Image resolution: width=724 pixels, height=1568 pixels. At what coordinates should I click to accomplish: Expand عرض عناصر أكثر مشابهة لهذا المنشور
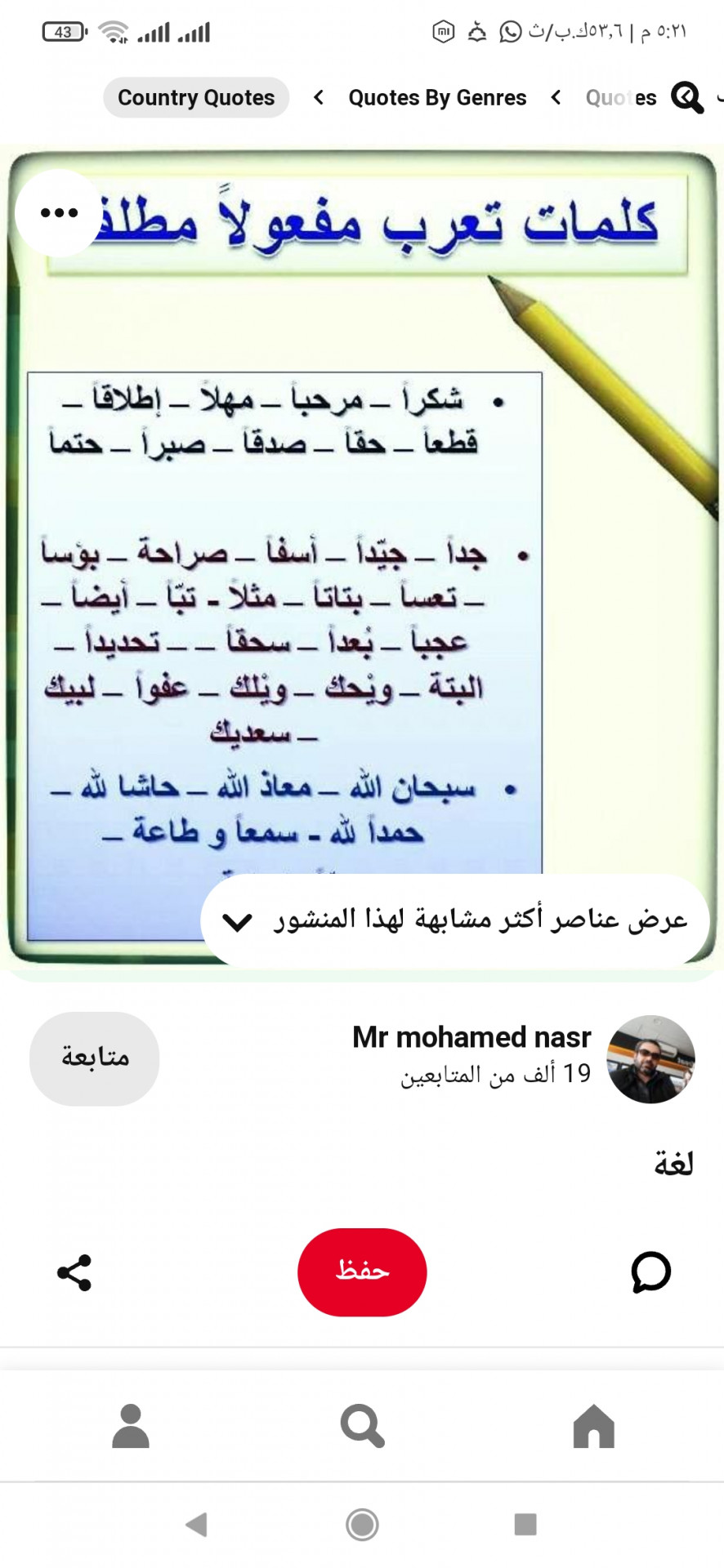(454, 921)
